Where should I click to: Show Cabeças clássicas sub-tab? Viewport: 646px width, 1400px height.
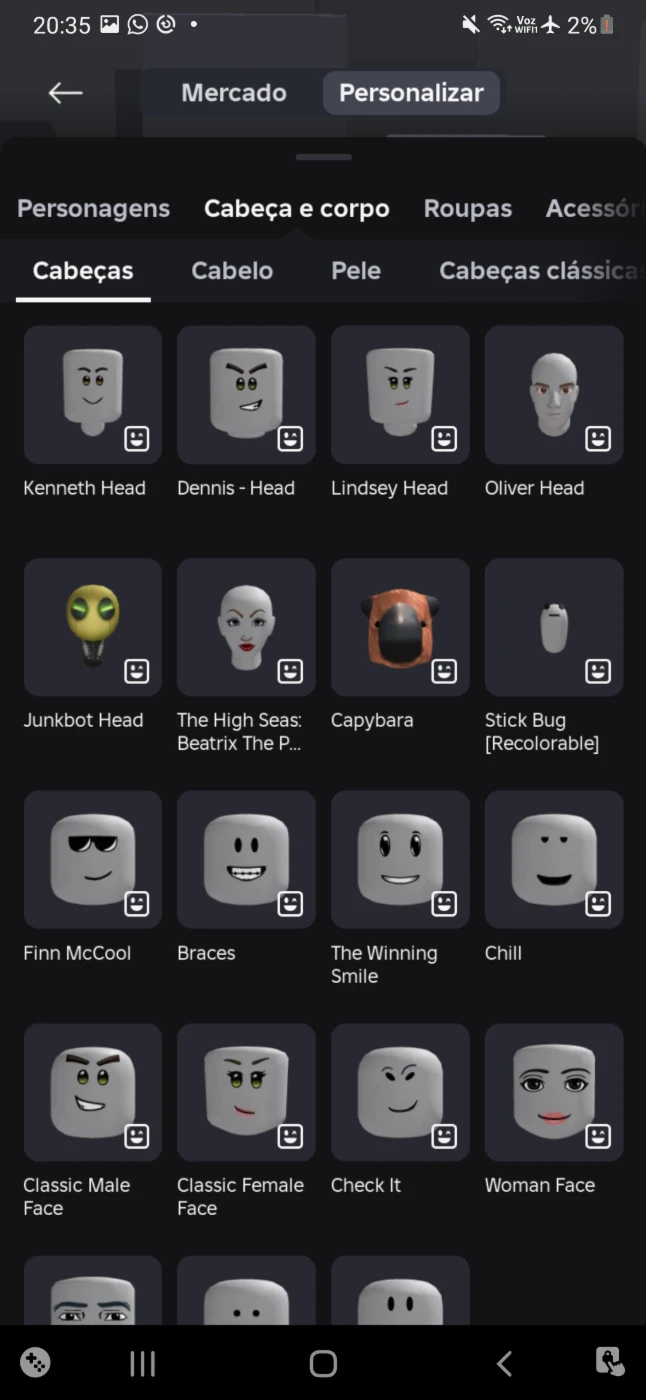point(538,270)
